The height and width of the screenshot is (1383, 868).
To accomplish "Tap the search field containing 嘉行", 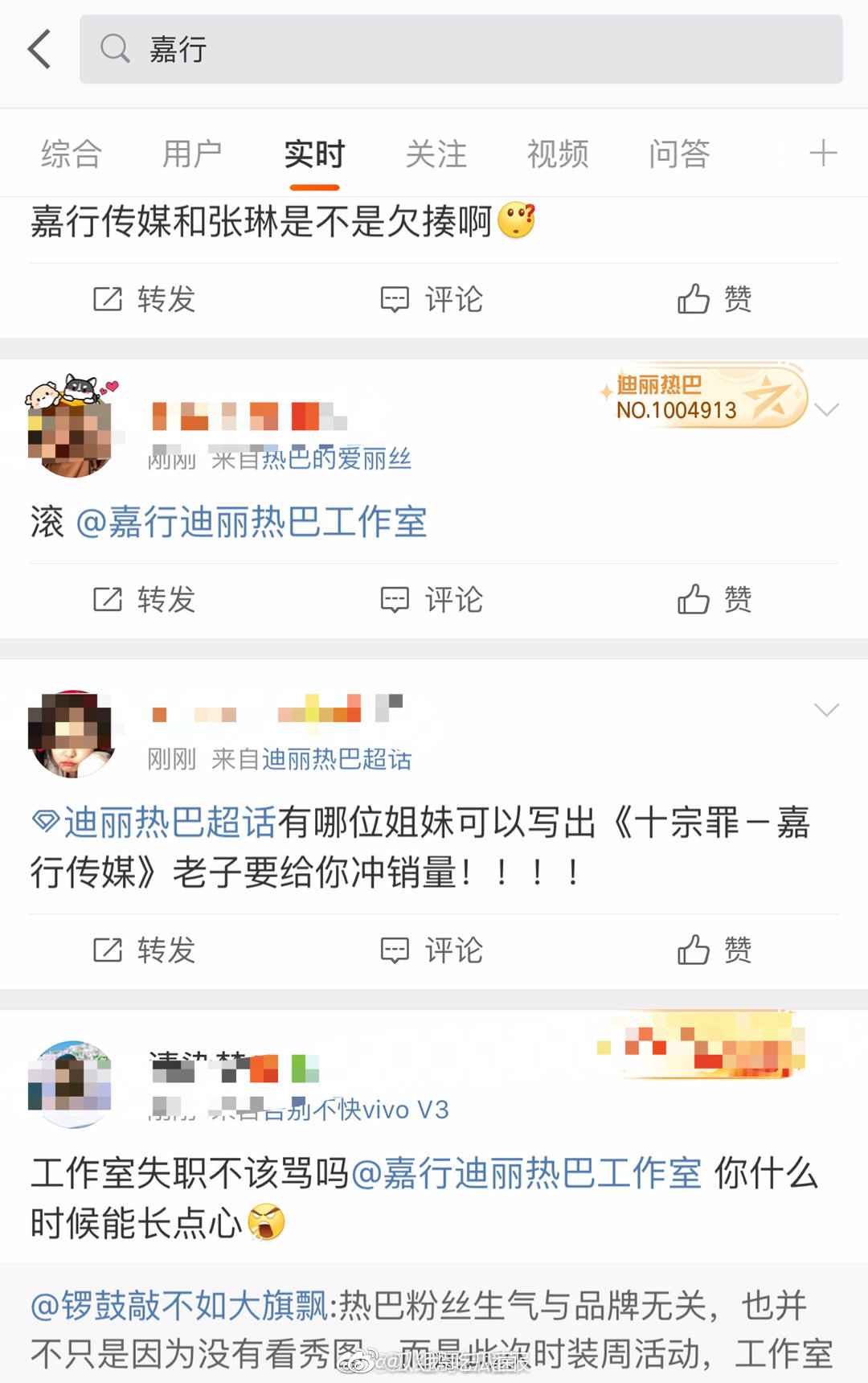I will pyautogui.click(x=461, y=49).
